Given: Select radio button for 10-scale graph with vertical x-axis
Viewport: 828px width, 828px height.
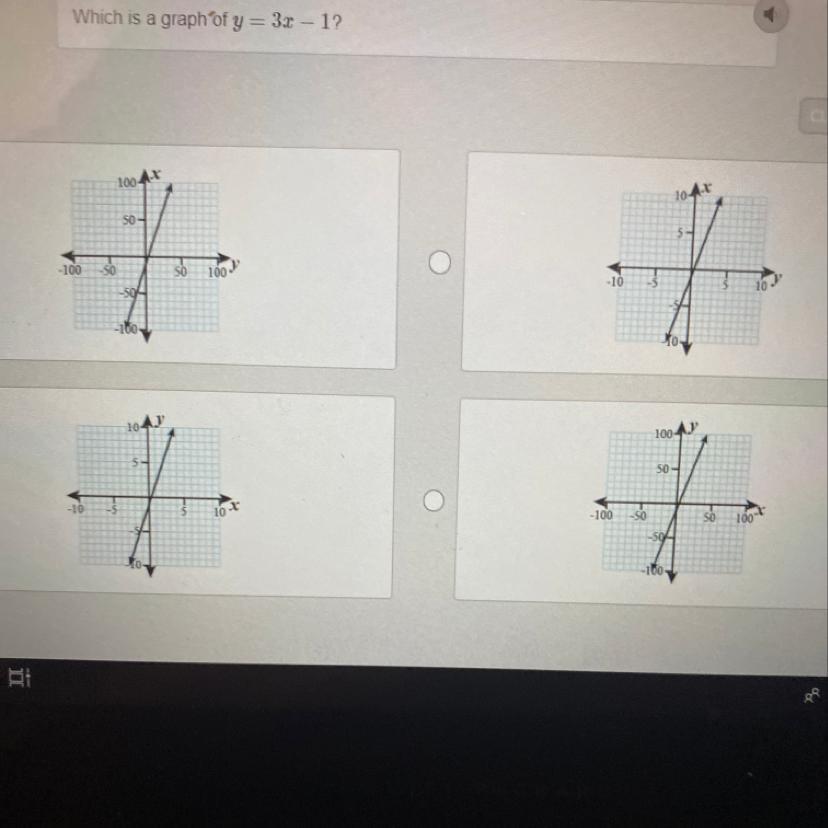Looking at the screenshot, I should pos(438,263).
